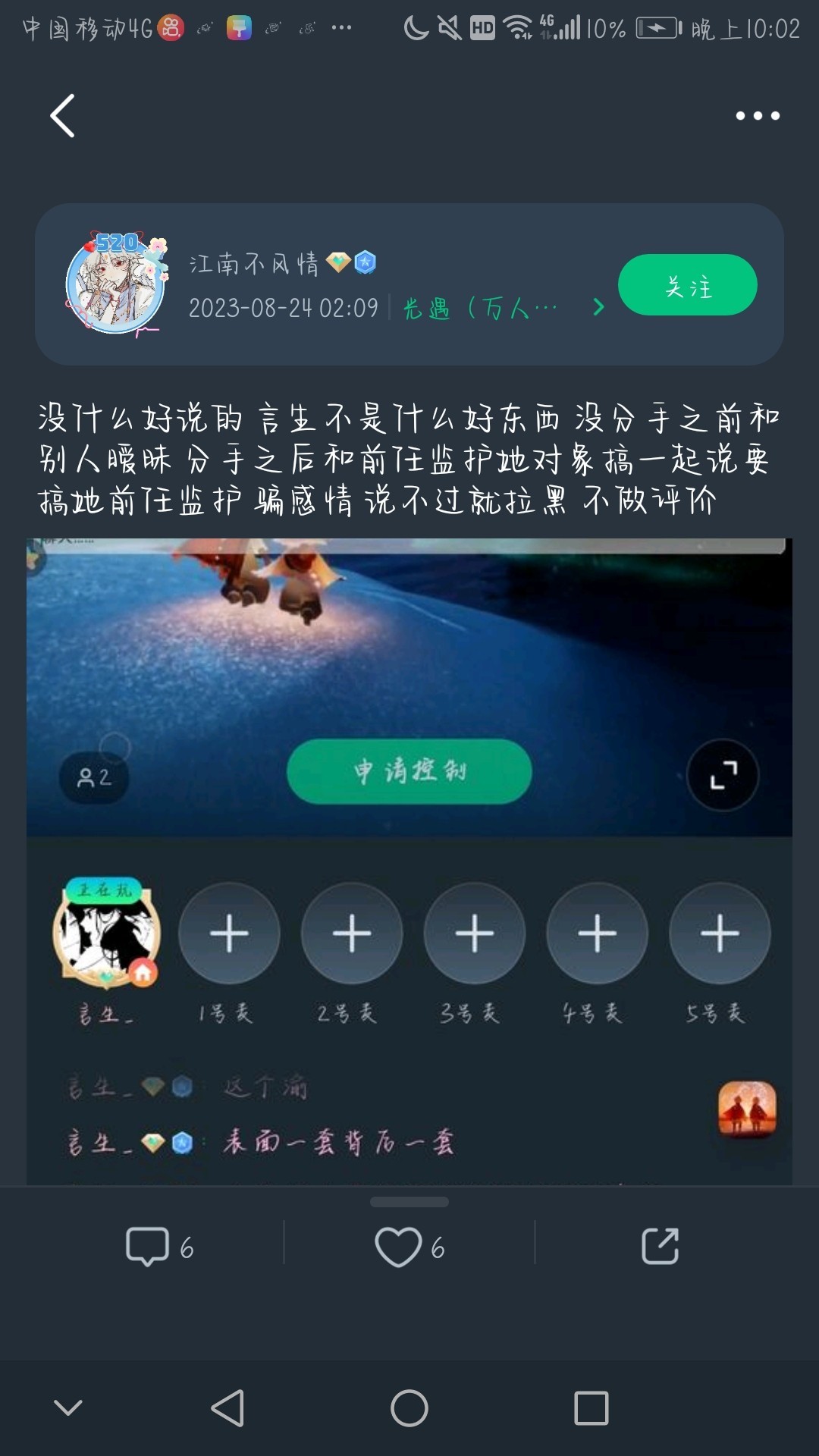Open the comments on this post
This screenshot has width=819, height=1456.
pos(160,1247)
